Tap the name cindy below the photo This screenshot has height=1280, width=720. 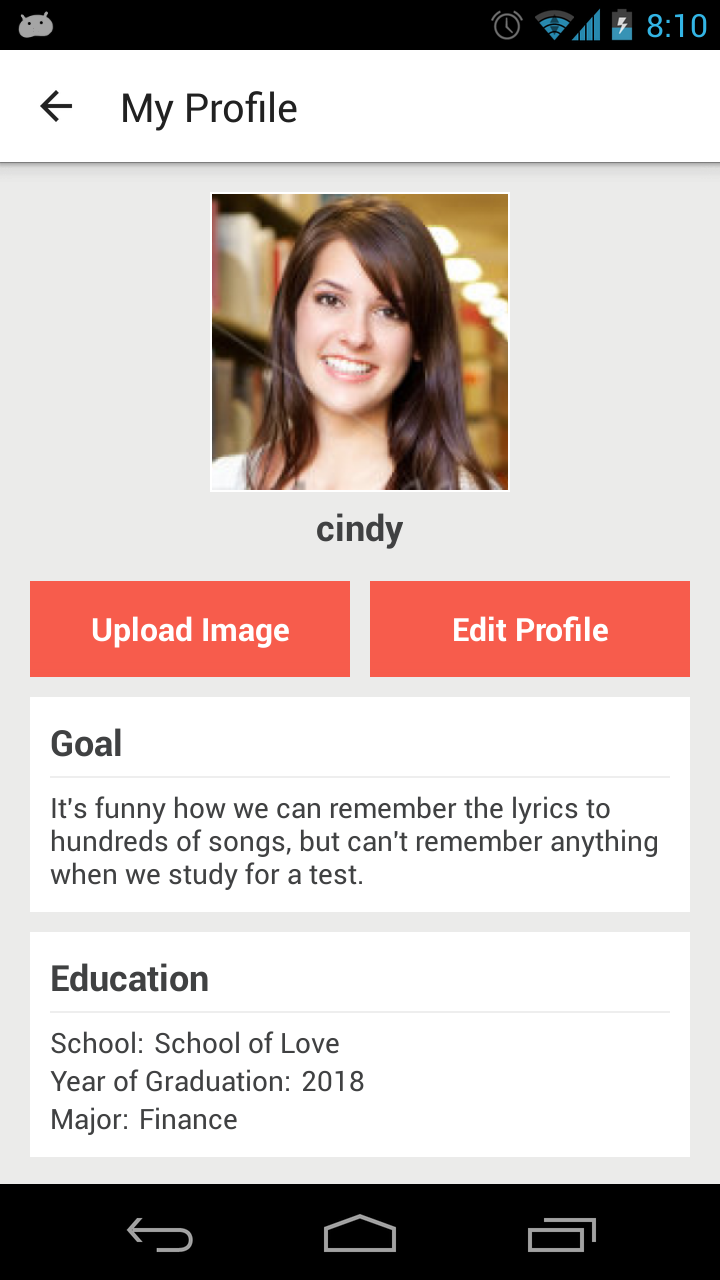click(x=359, y=528)
